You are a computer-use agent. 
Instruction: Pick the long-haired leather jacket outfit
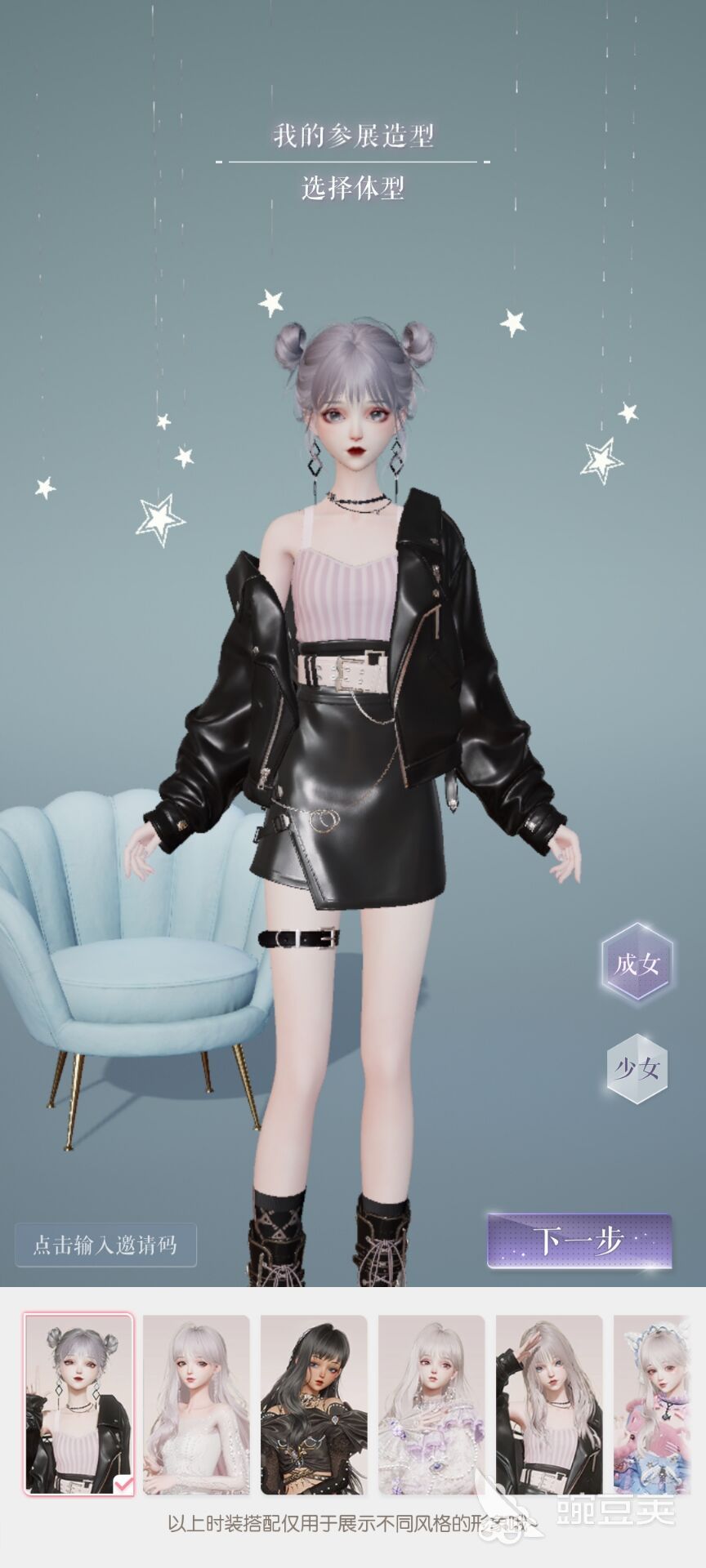click(549, 1404)
